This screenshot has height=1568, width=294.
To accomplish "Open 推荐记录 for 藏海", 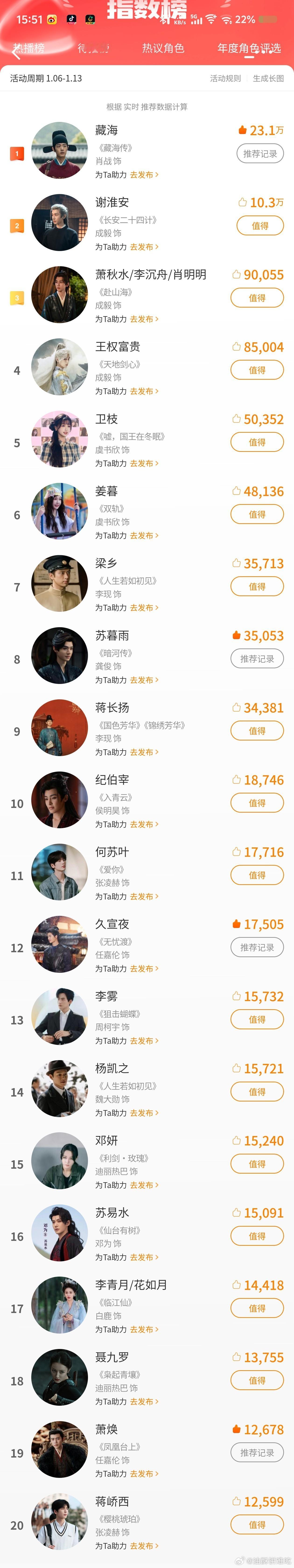I will coord(260,154).
